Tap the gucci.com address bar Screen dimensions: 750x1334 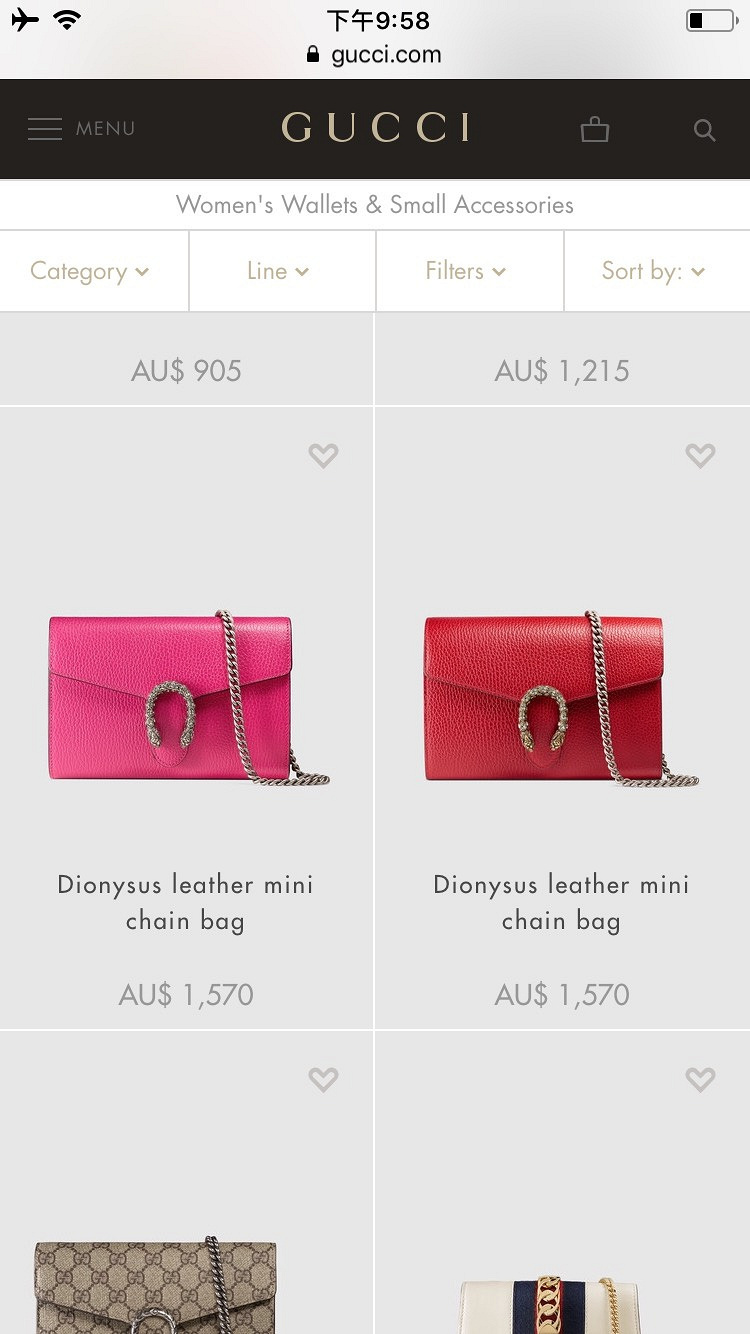click(375, 54)
